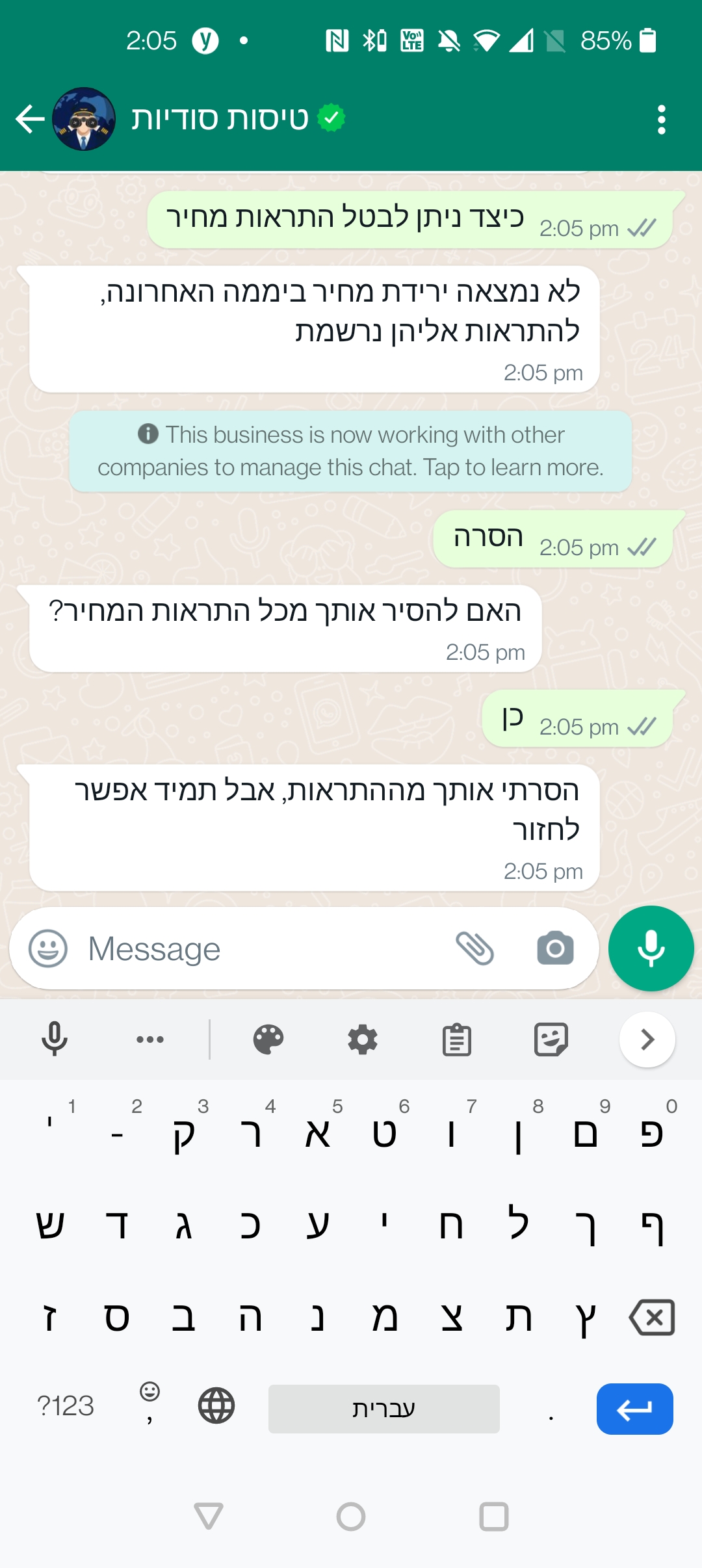Switch keyboard language with globe key

pyautogui.click(x=216, y=1405)
